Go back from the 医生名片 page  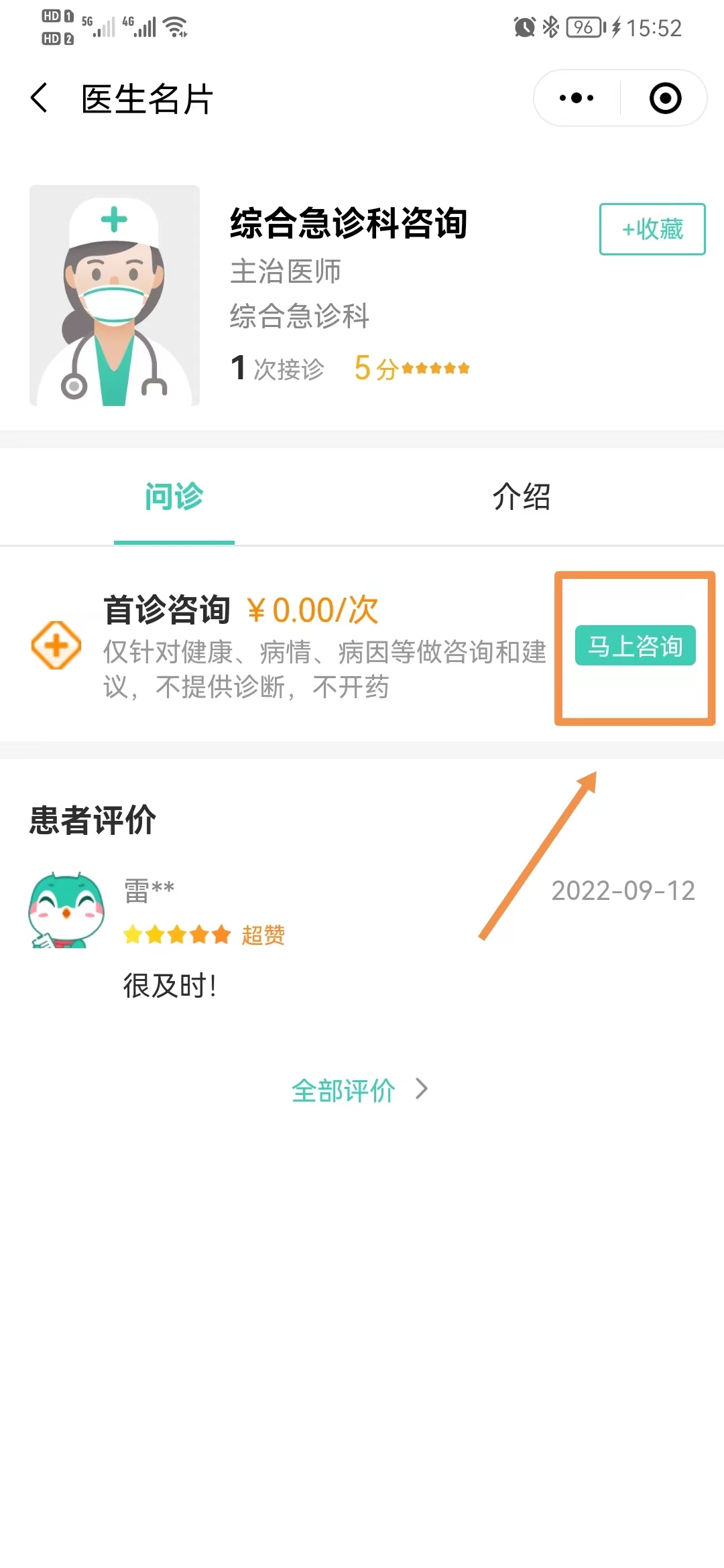coord(40,99)
